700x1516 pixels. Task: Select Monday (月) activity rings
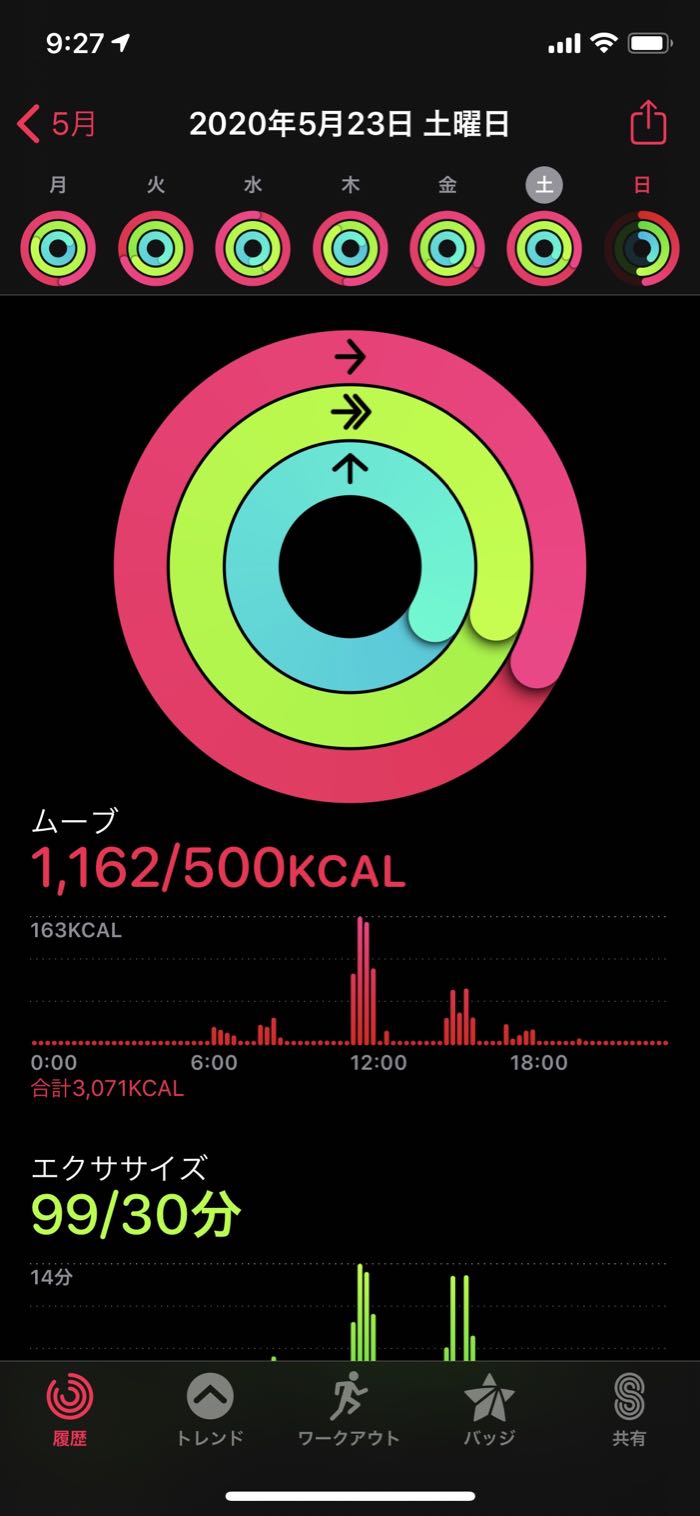point(58,248)
